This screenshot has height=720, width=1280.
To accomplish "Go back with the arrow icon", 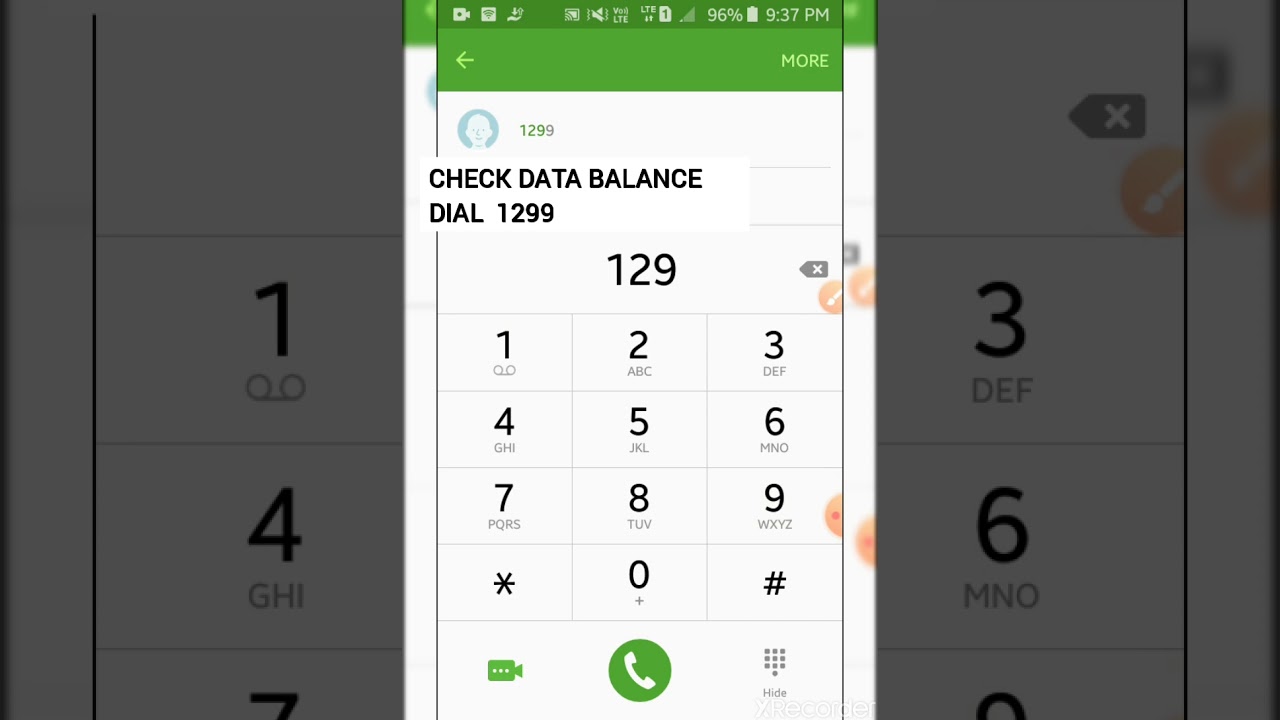I will point(465,61).
